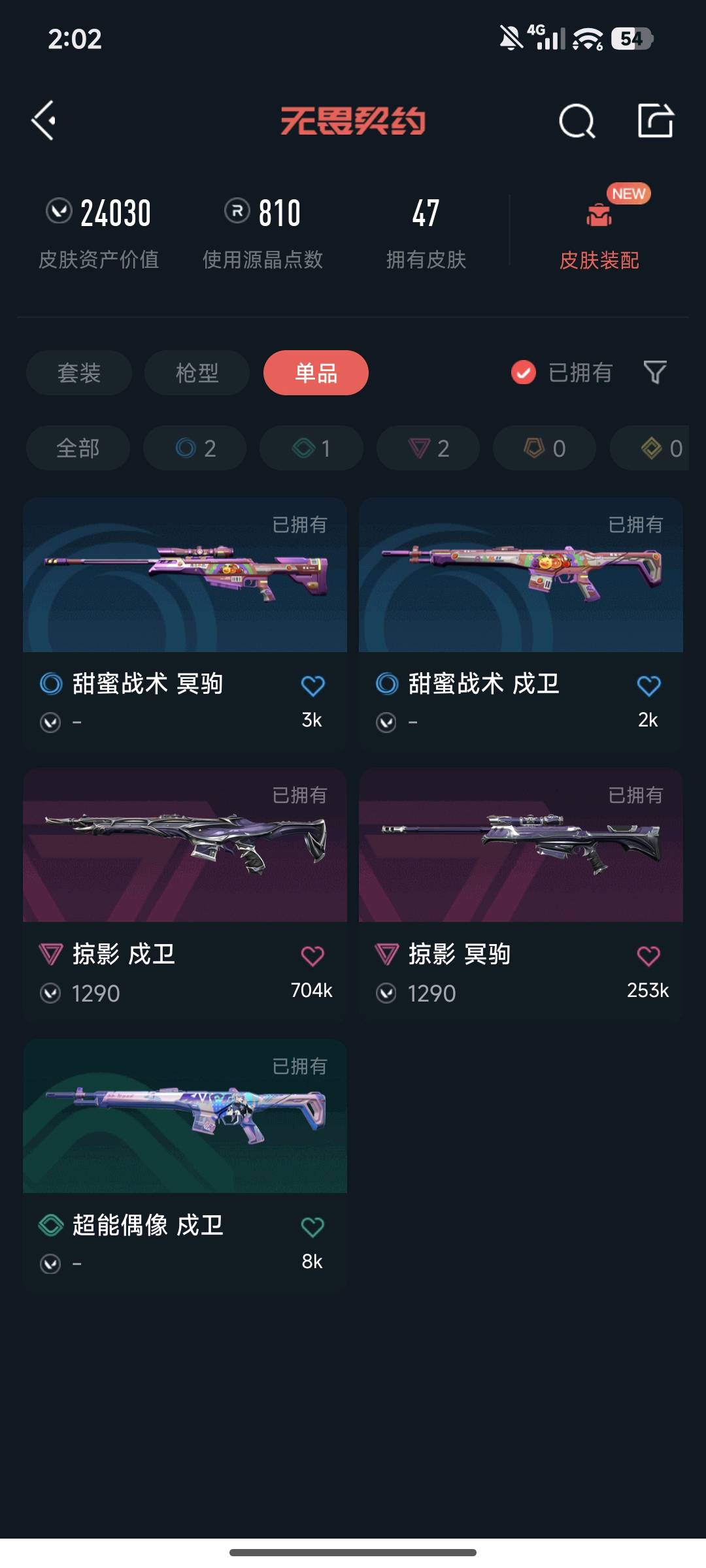Share this skin collection page
Viewport: 706px width, 1568px height.
656,120
